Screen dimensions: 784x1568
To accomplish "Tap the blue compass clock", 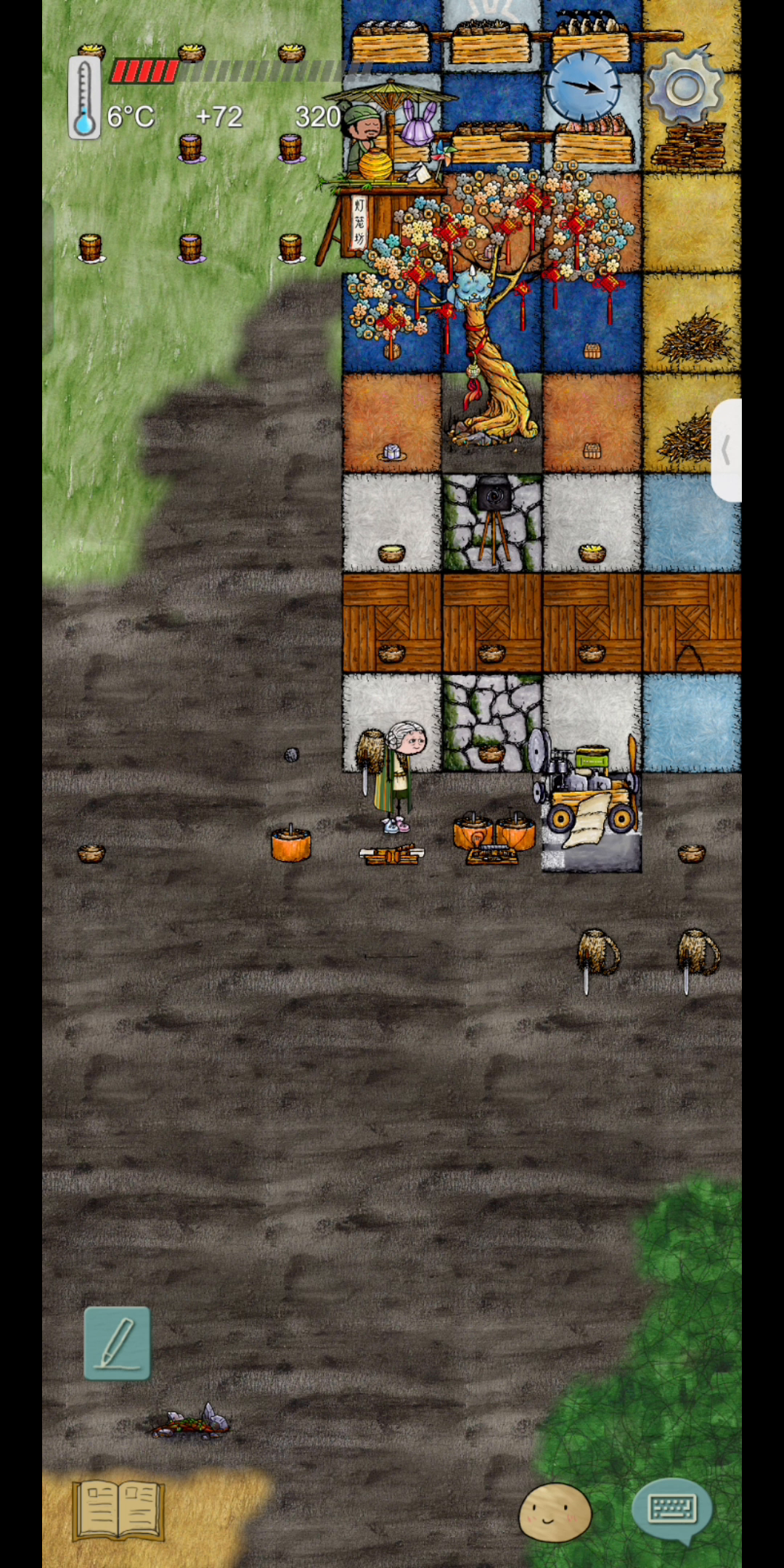I will [x=583, y=86].
